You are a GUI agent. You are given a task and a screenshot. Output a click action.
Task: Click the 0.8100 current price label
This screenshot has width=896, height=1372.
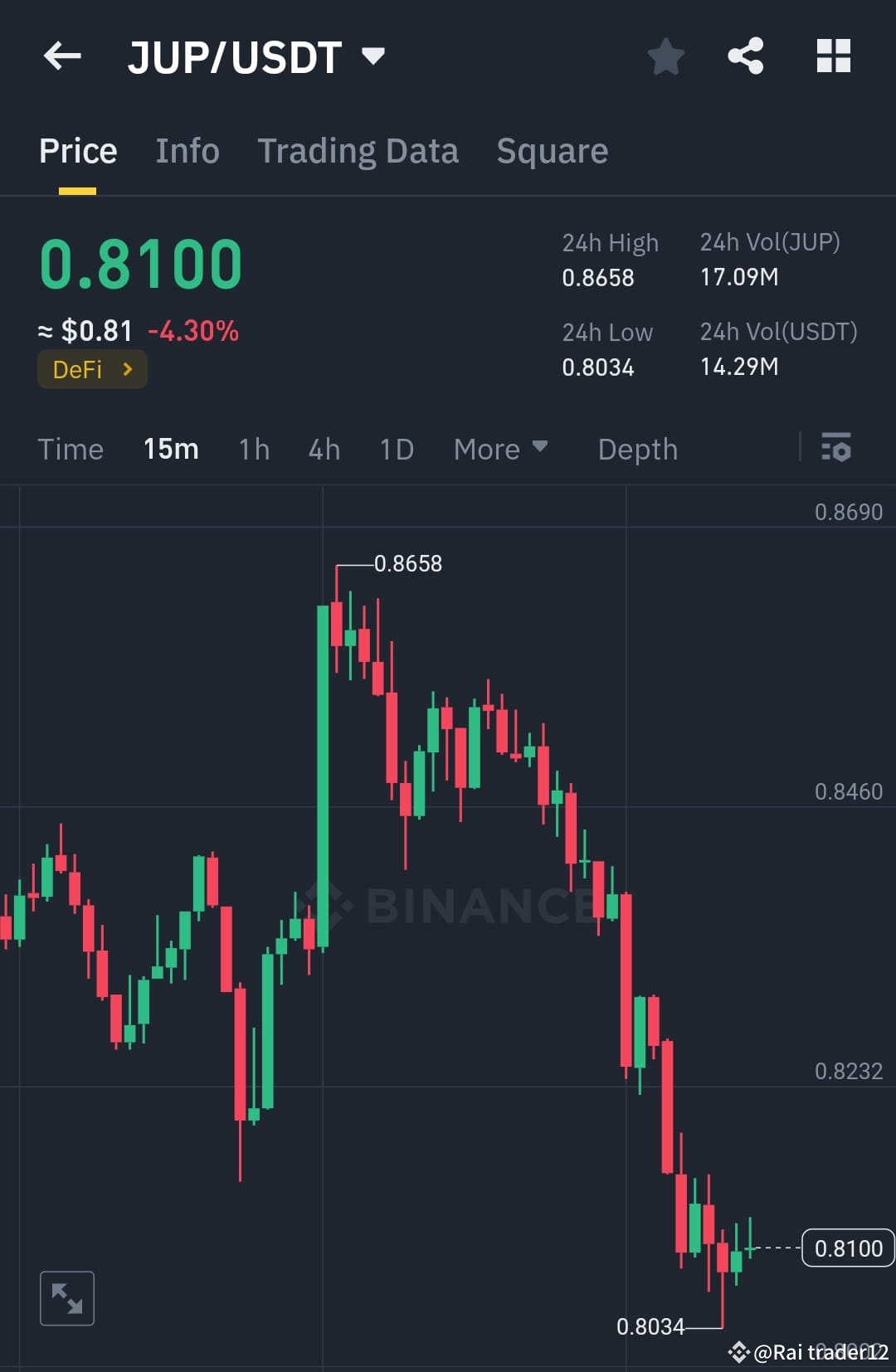click(x=847, y=1248)
